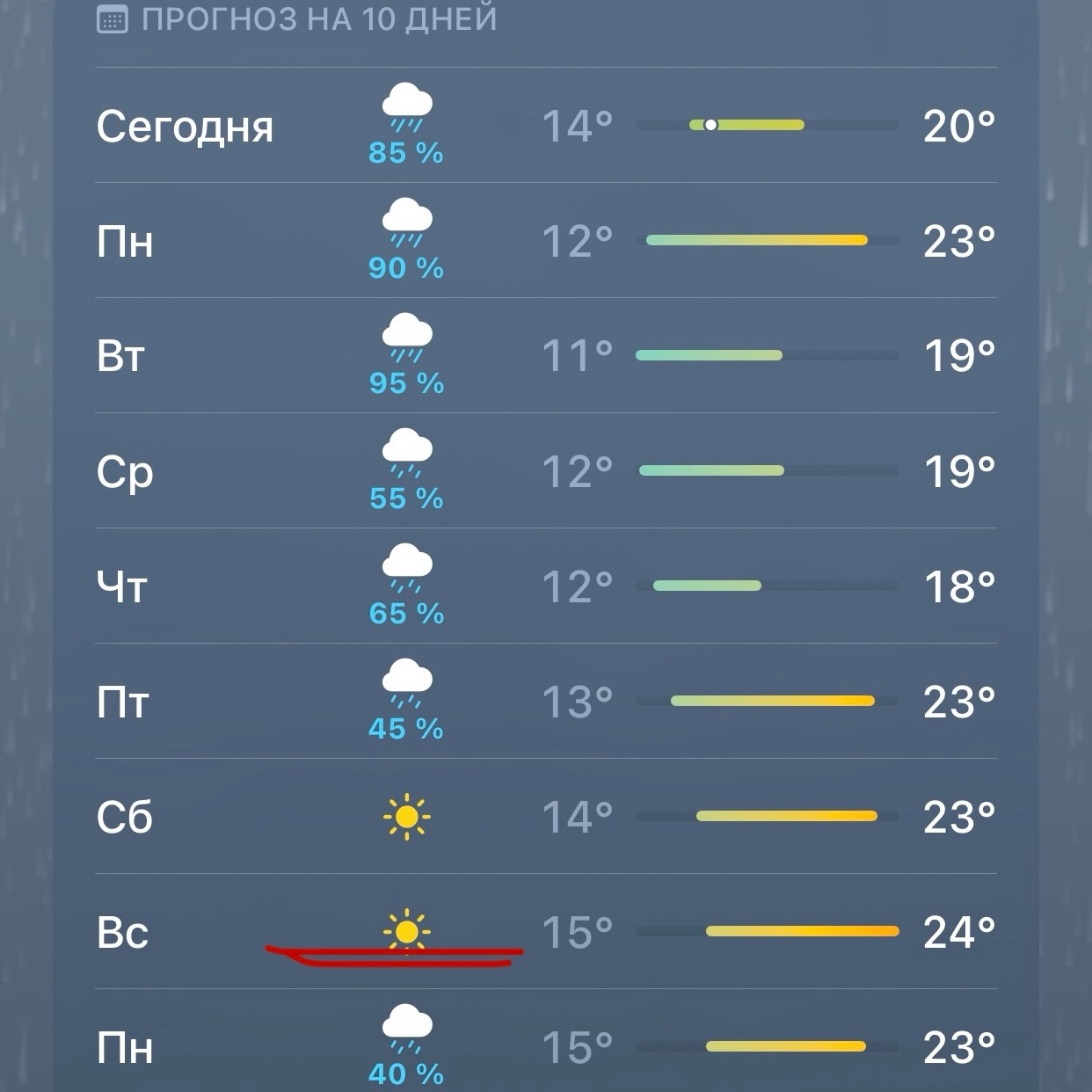
Task: Open the Чт row with 65 % rain
Action: click(546, 586)
